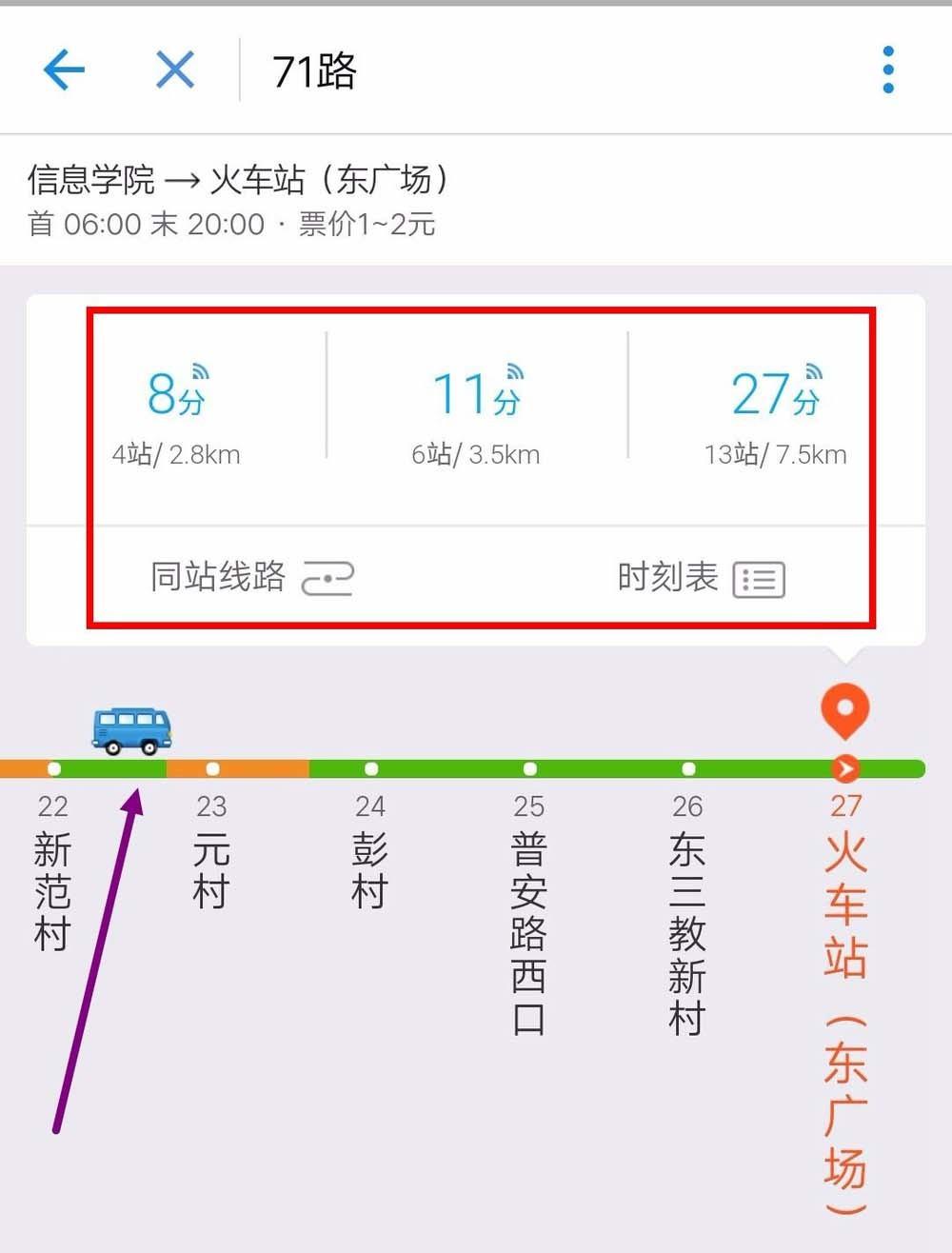Select station dot 22 新范村
Image resolution: width=952 pixels, height=1253 pixels.
tap(54, 768)
